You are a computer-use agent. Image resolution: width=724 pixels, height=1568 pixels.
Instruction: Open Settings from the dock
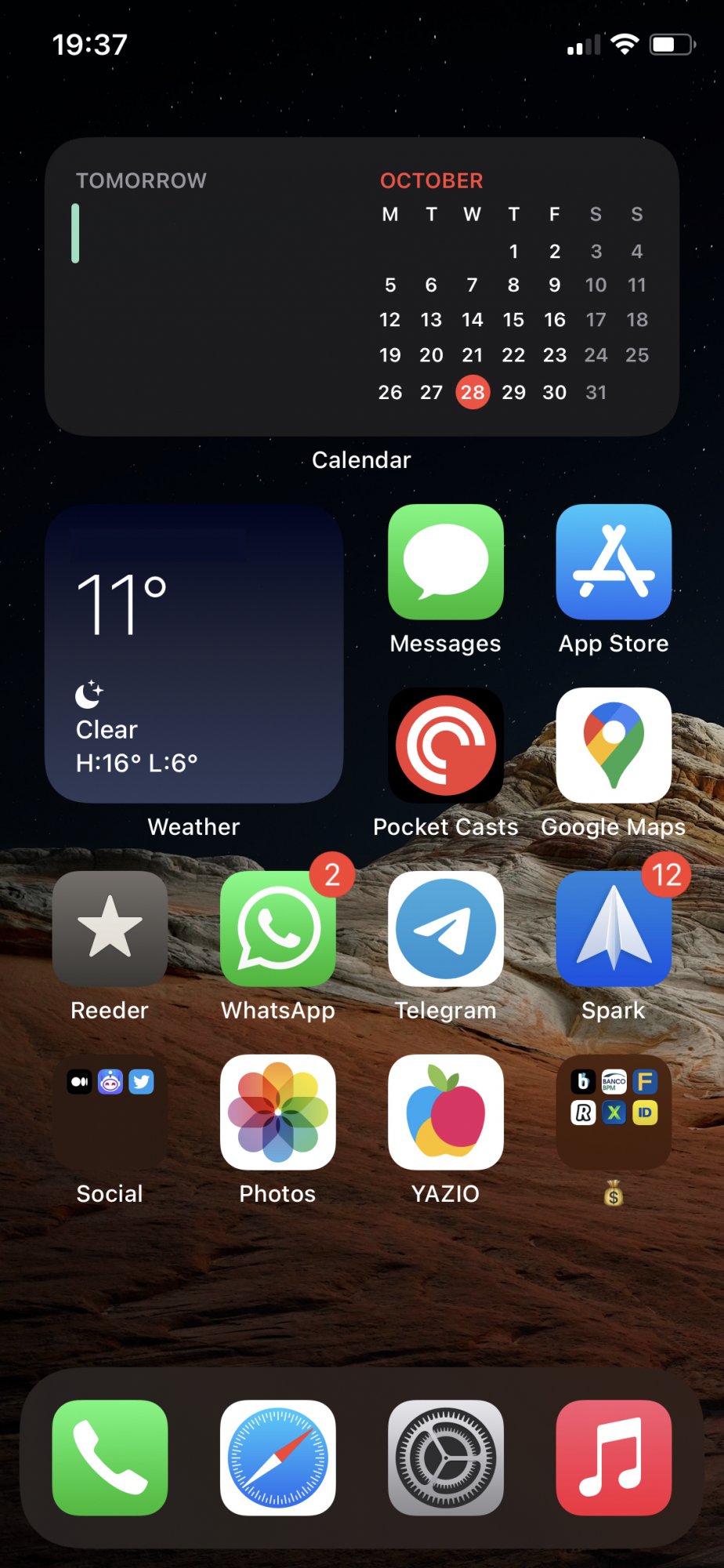tap(445, 1457)
